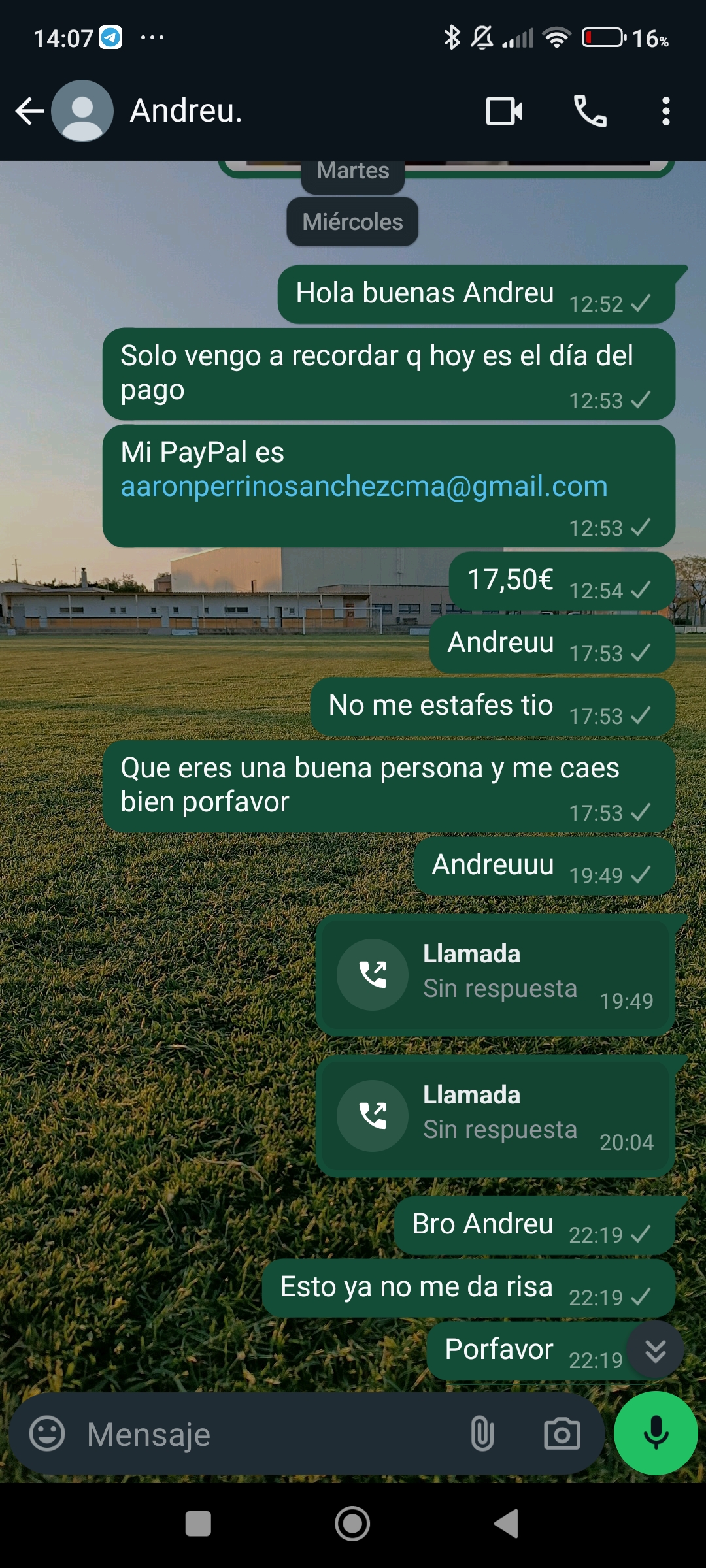Open the PayPal email address link
706x1568 pixels.
pyautogui.click(x=364, y=487)
